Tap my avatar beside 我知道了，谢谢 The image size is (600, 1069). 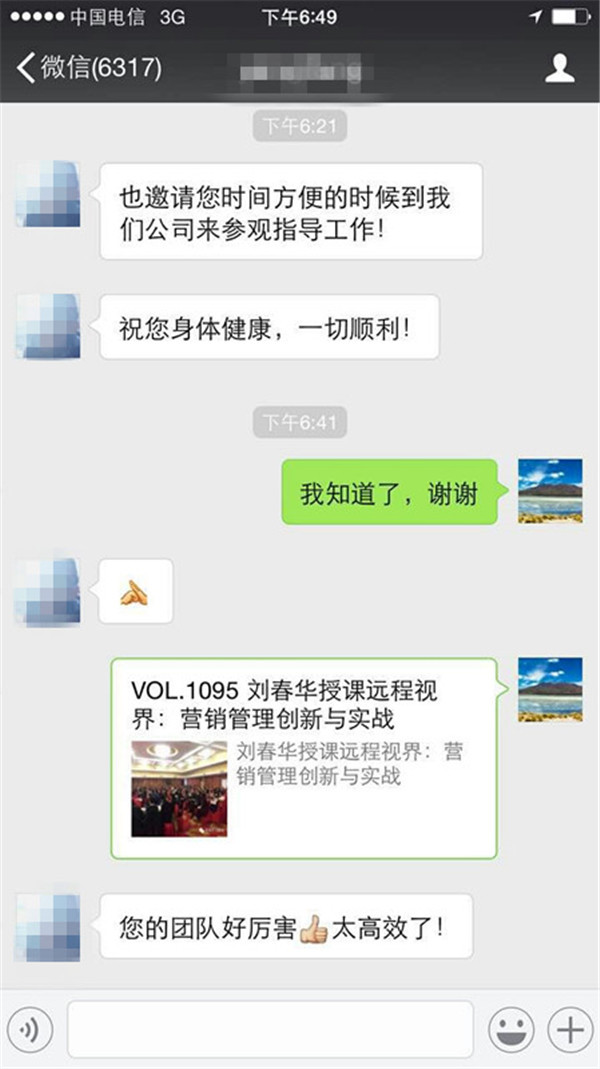(550, 491)
